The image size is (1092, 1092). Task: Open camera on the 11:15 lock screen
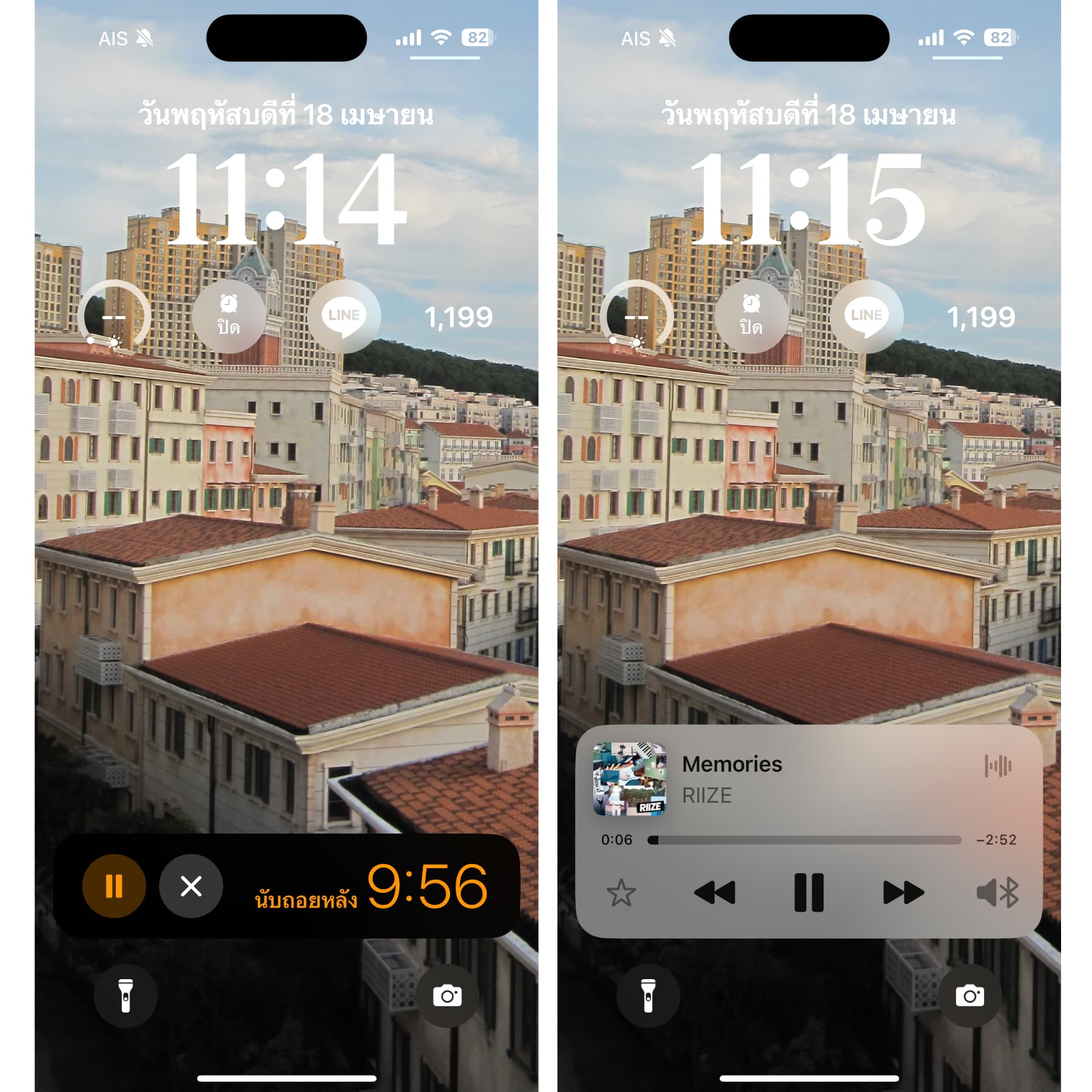coord(969,996)
